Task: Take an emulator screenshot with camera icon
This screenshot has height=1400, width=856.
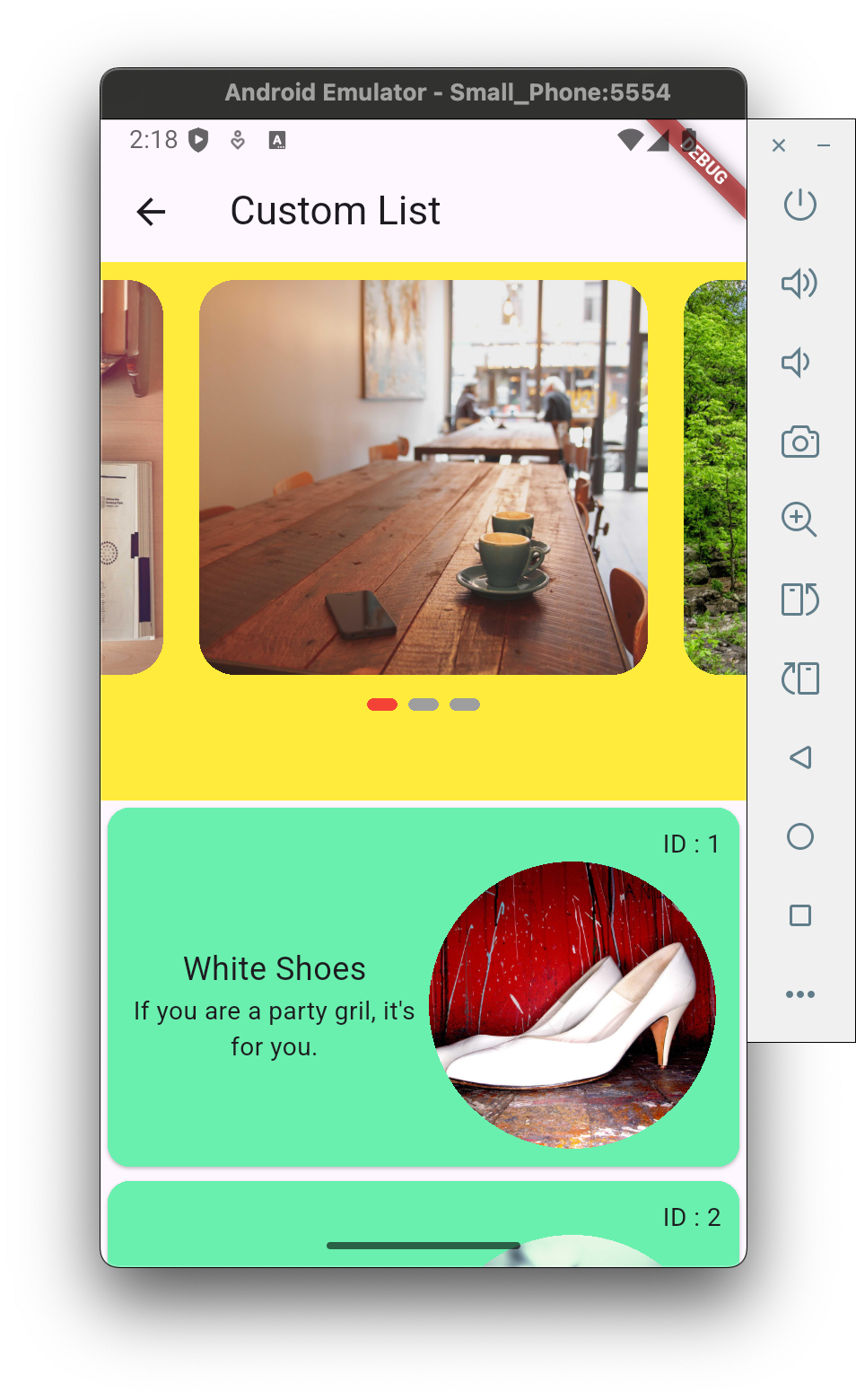Action: (799, 442)
